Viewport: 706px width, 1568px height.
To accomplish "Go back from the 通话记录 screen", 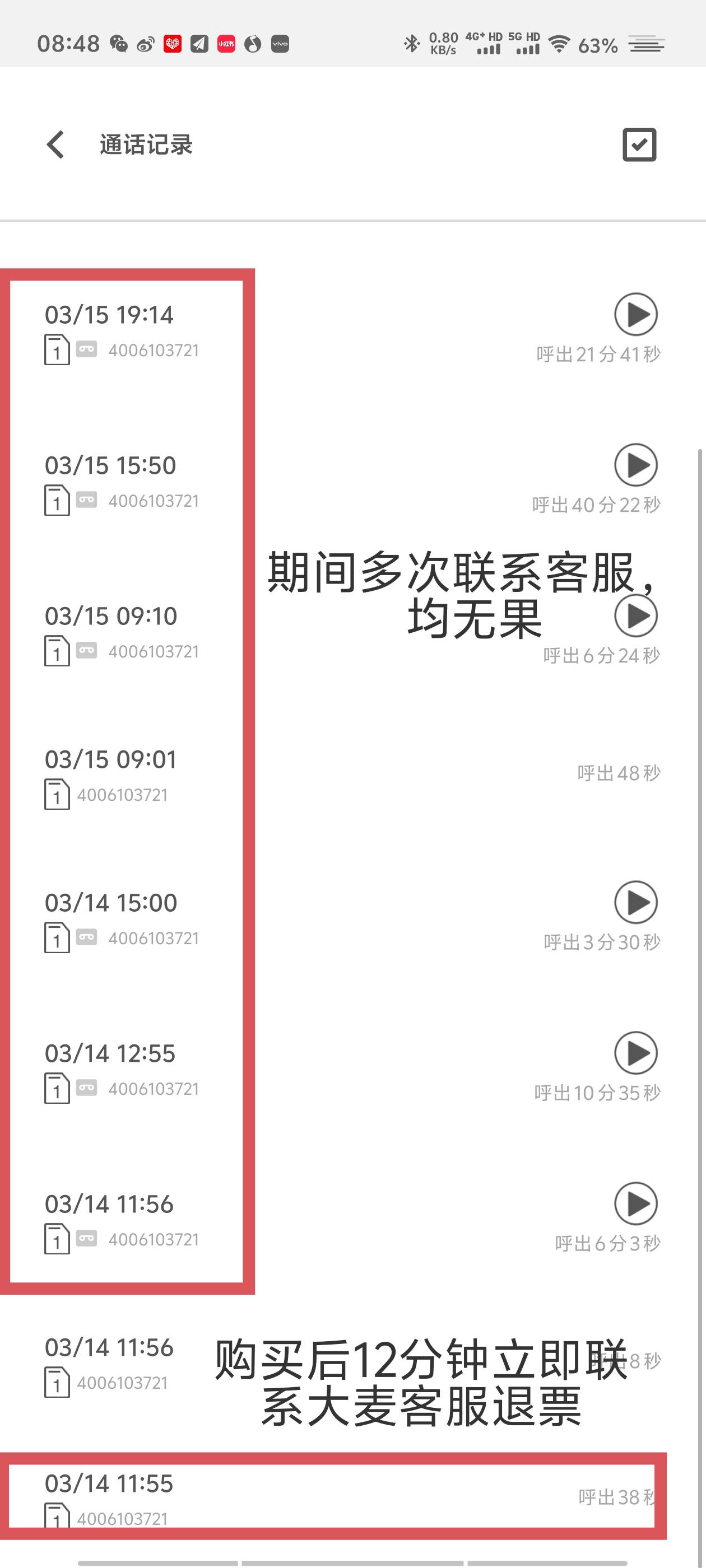I will pos(55,145).
